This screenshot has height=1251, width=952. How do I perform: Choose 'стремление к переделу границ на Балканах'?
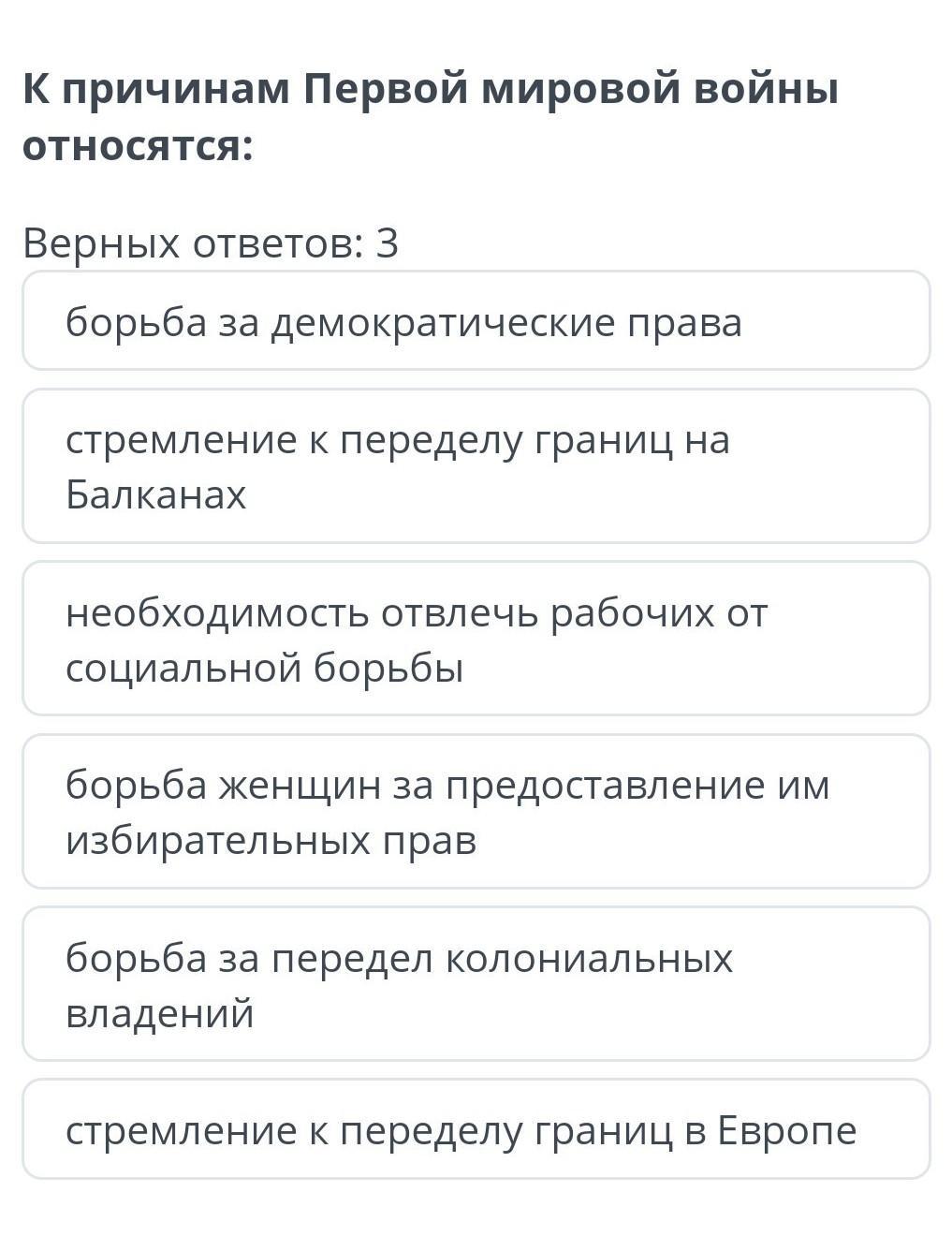click(x=476, y=466)
